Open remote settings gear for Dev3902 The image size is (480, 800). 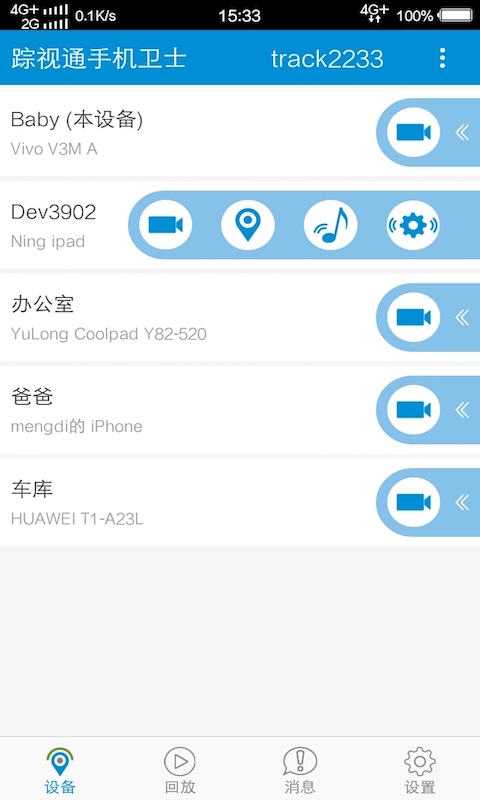click(x=413, y=225)
